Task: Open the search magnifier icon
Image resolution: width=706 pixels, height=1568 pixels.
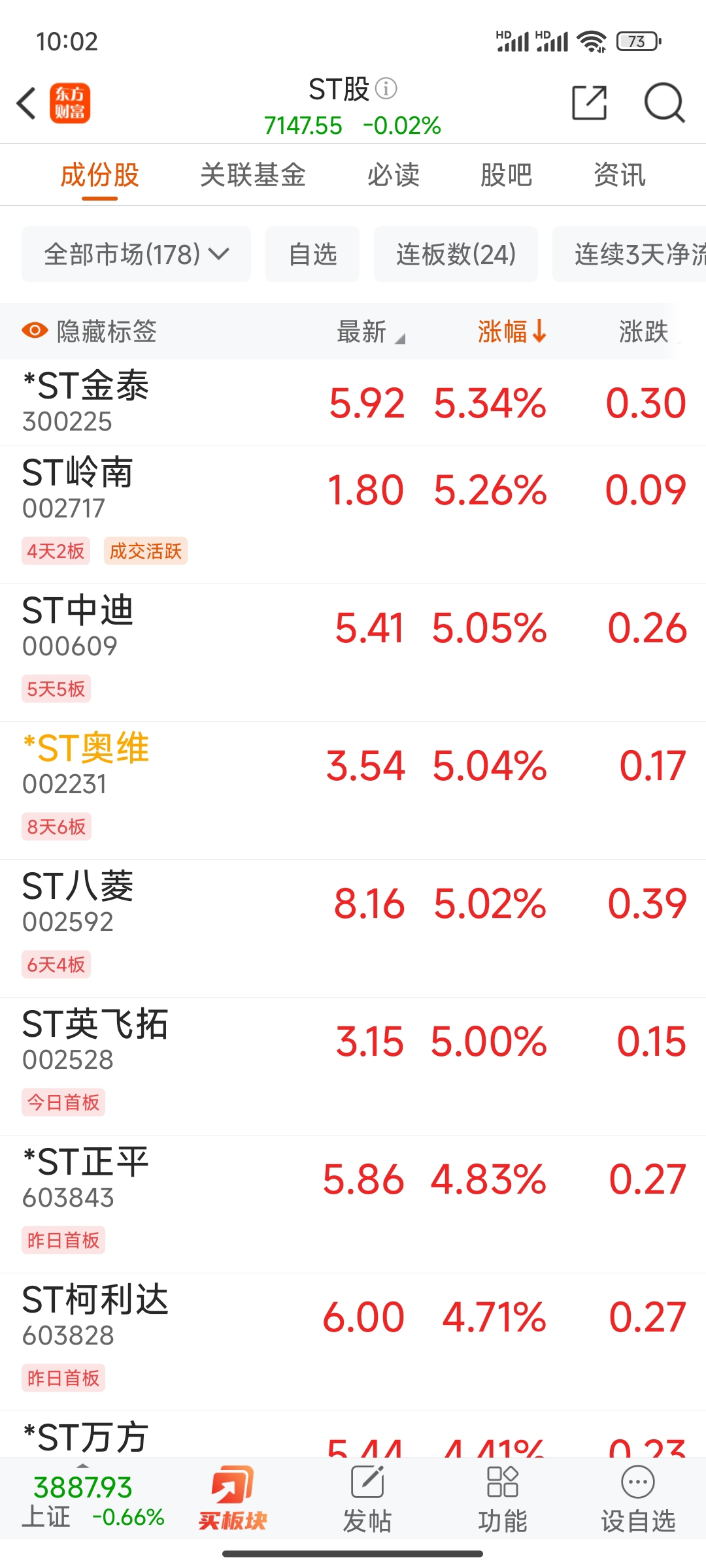Action: click(x=664, y=103)
